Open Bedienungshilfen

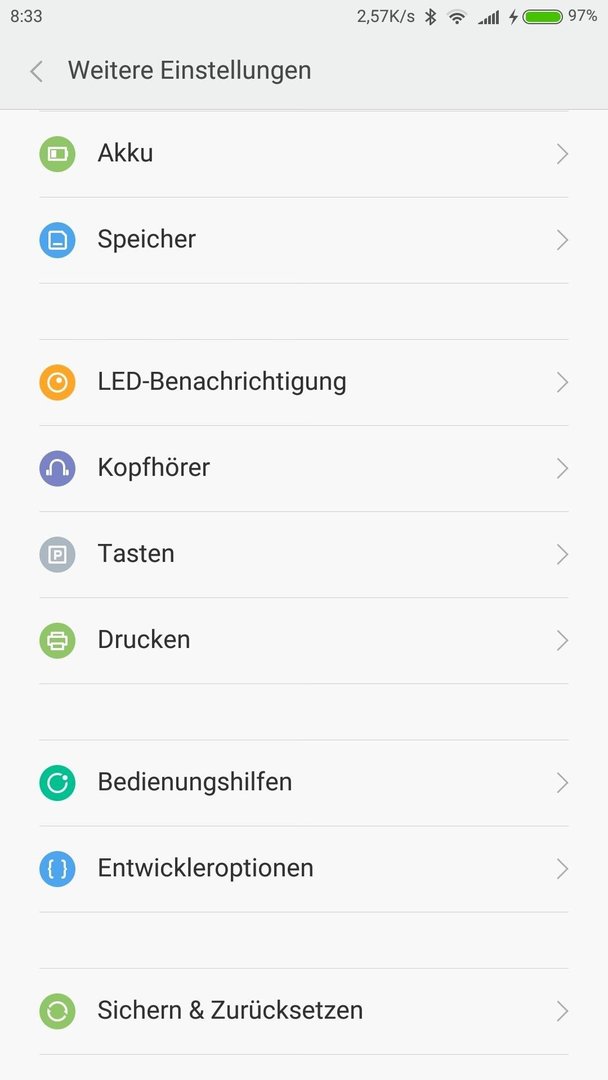304,783
